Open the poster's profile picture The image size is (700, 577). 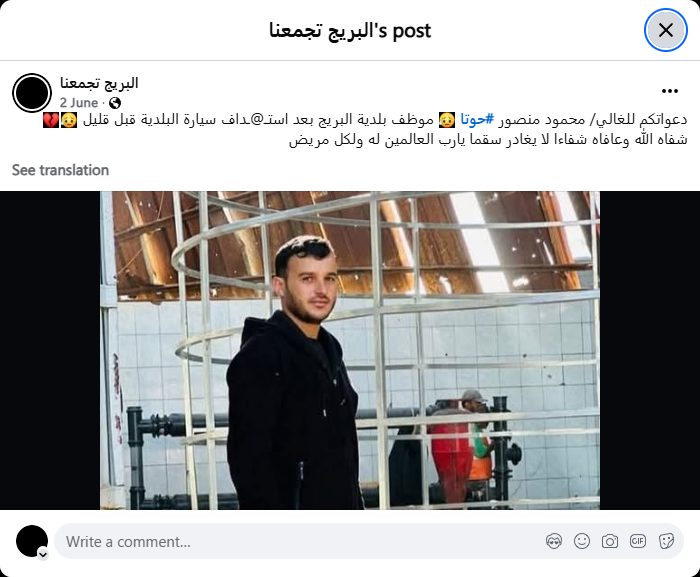click(32, 93)
